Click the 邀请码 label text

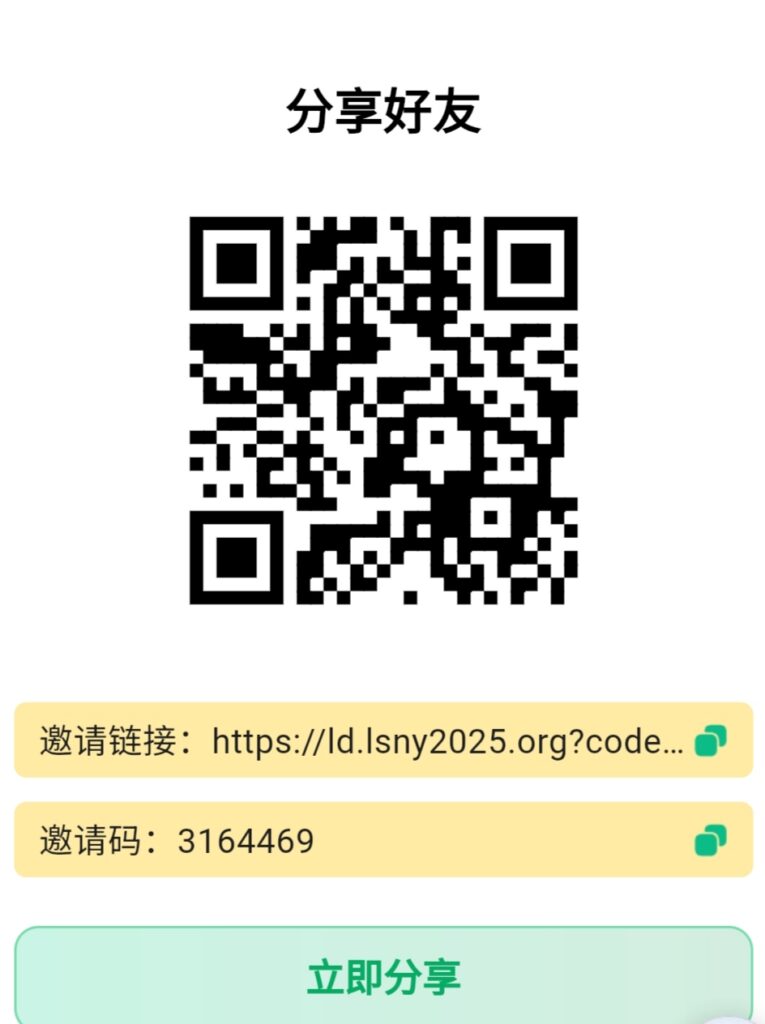[90, 841]
